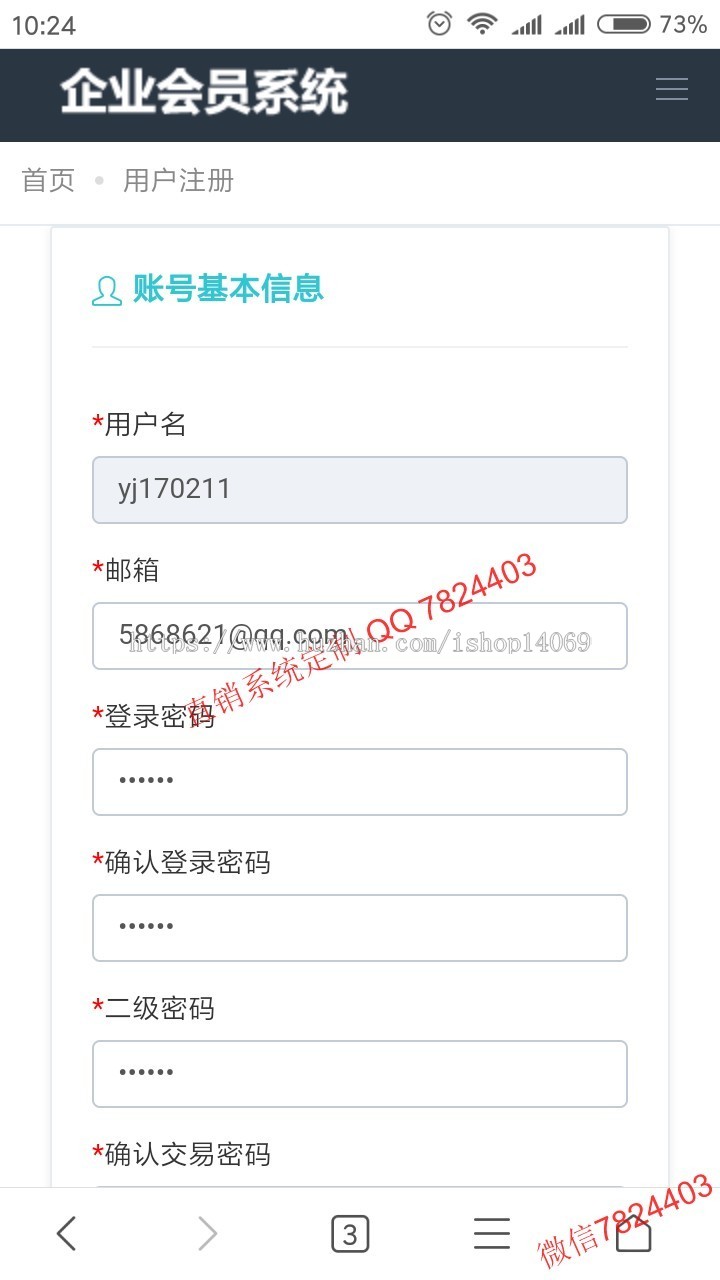Tap the 二级密码 input field

point(360,1074)
